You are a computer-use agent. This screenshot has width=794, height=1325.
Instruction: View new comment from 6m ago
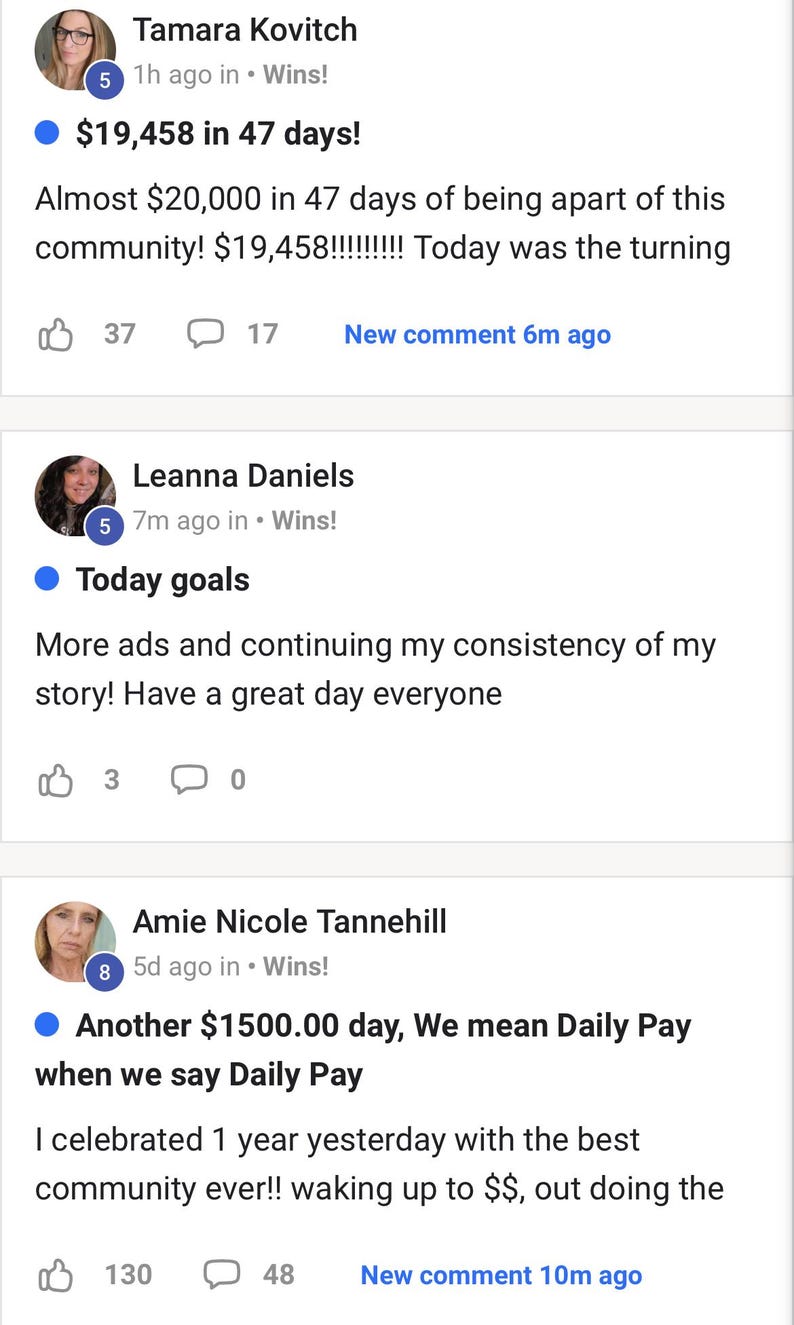477,334
